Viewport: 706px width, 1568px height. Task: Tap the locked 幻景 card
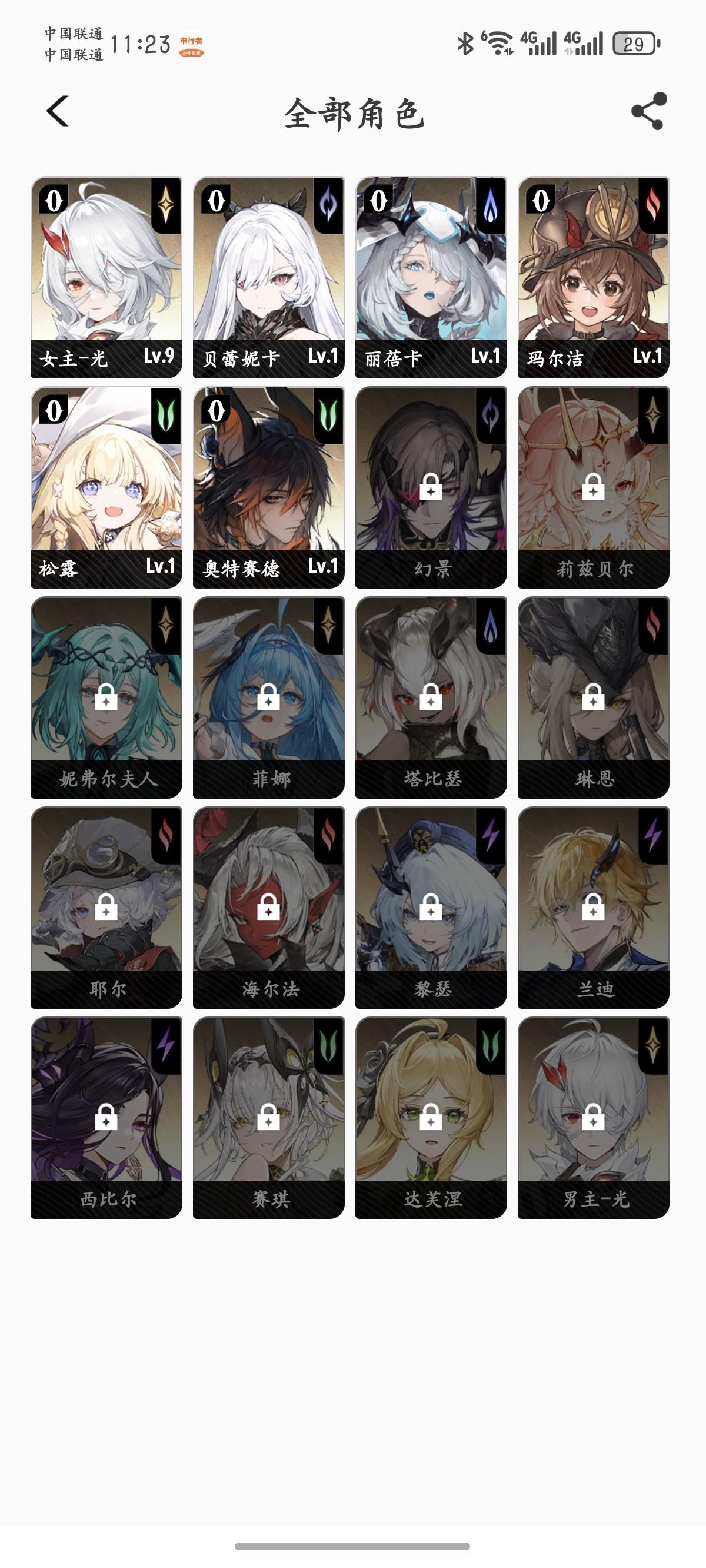point(431,487)
